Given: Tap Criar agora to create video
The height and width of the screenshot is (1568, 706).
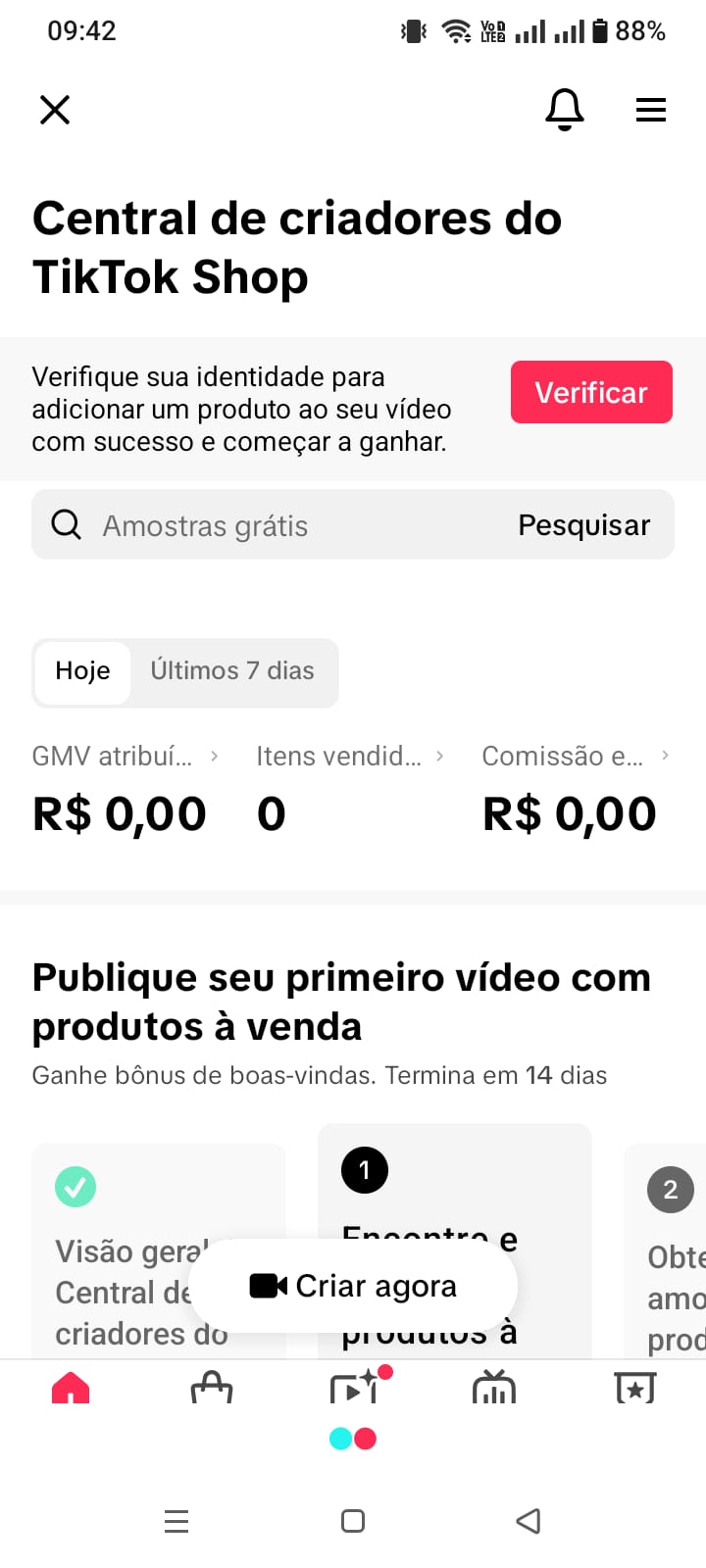Looking at the screenshot, I should [353, 1286].
